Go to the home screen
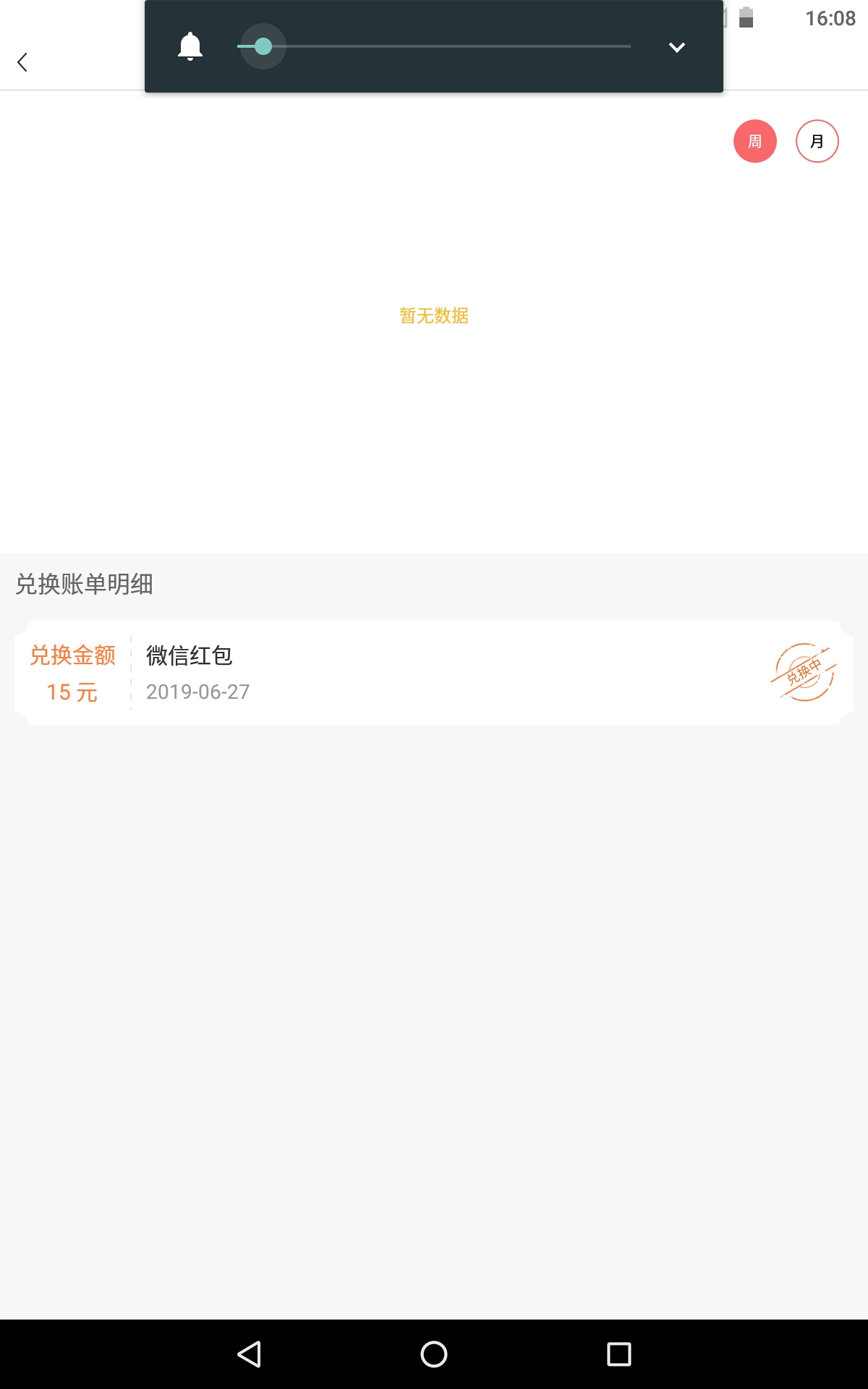The height and width of the screenshot is (1389, 868). (434, 1354)
